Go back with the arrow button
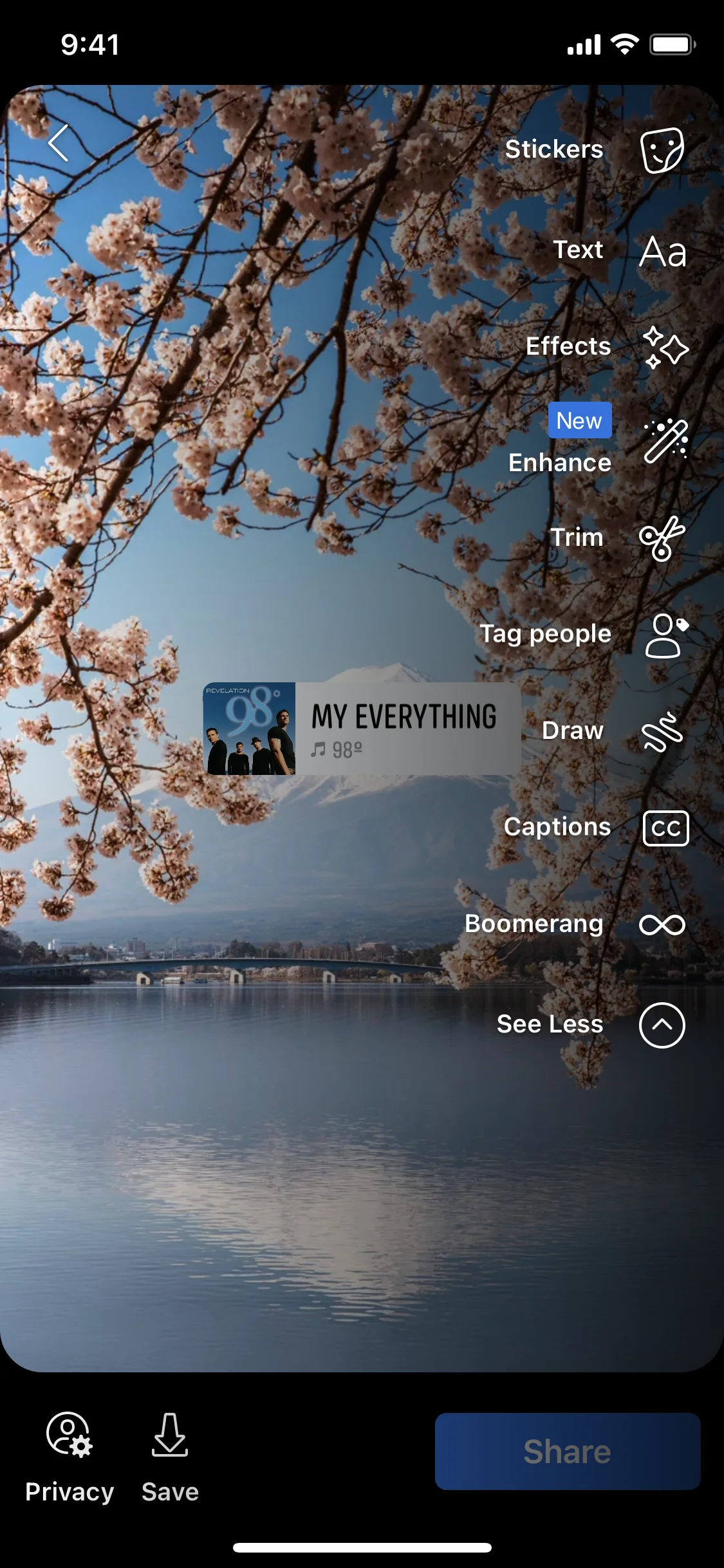The height and width of the screenshot is (1568, 724). (x=57, y=144)
